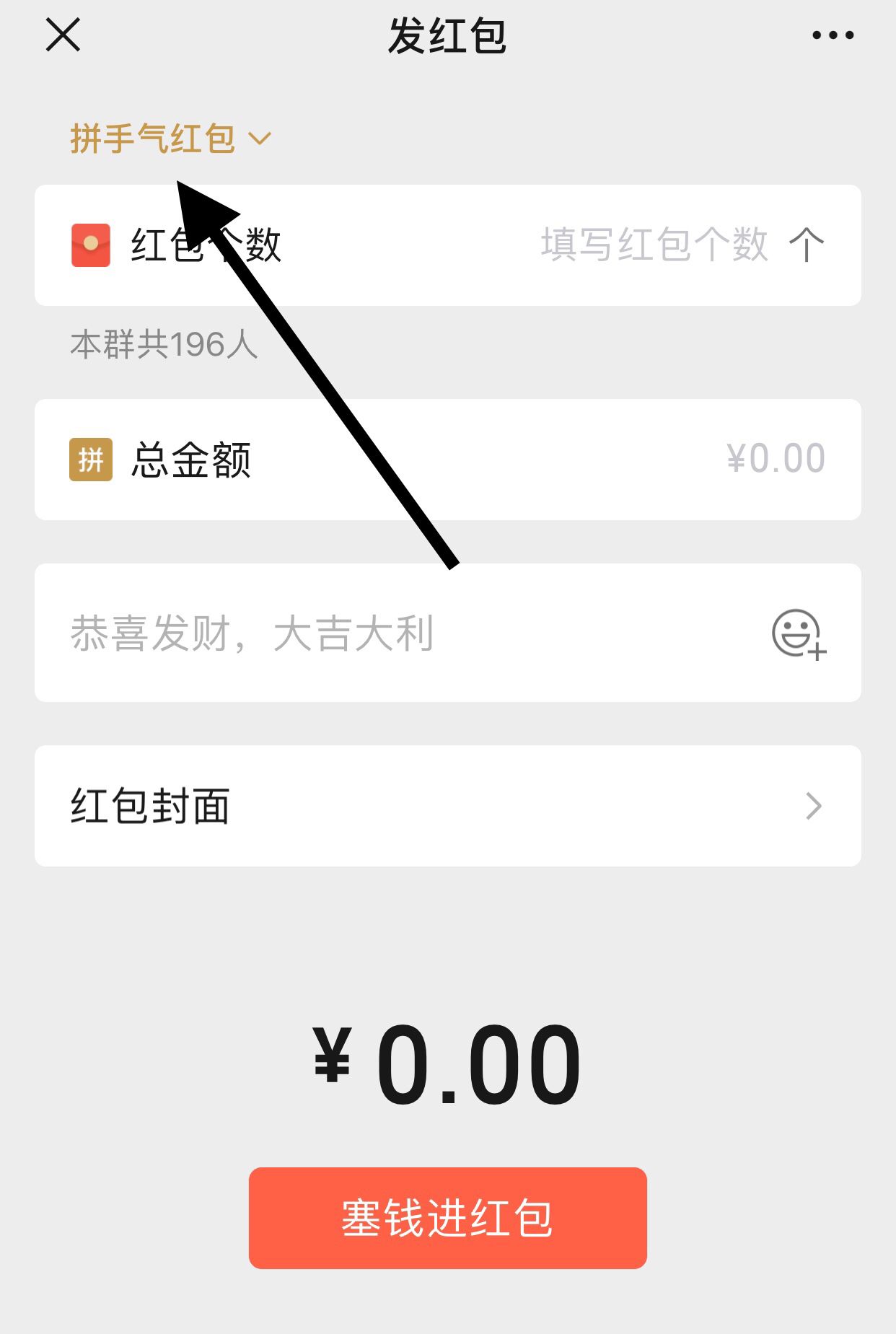Tap the three-dot more options icon

833,35
